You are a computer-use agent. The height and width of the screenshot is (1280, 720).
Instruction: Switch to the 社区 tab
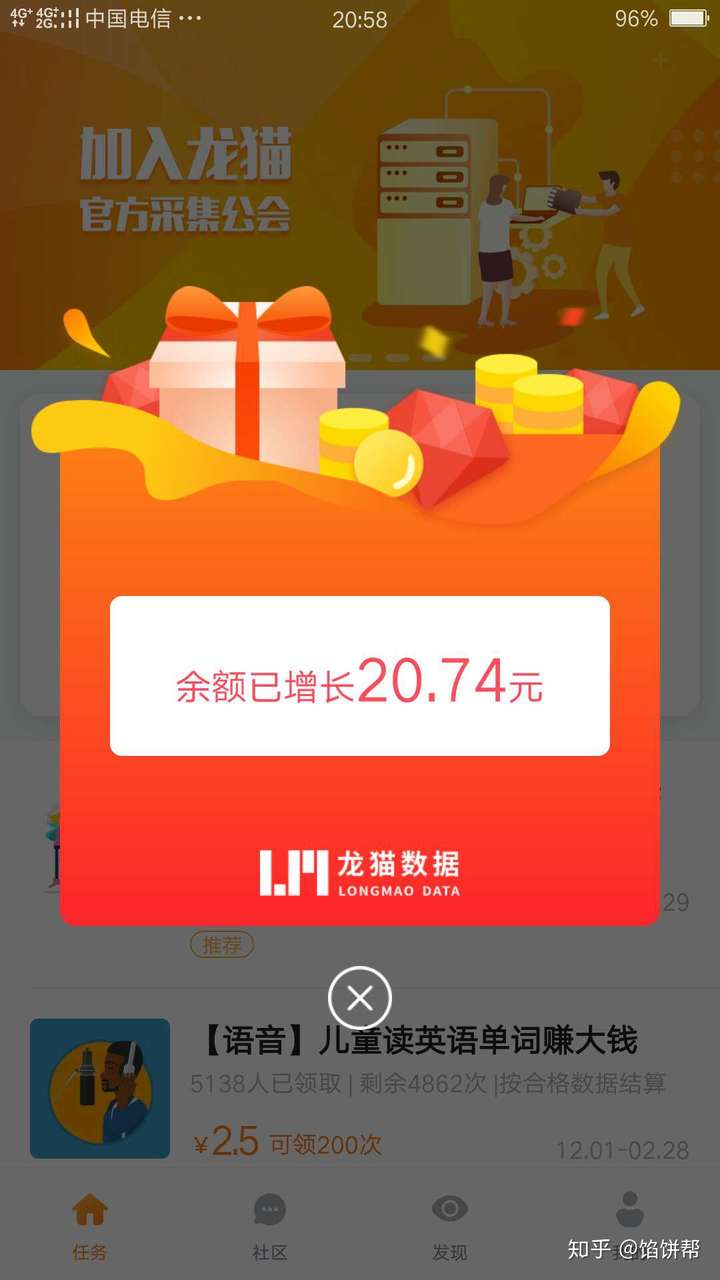click(x=270, y=1226)
